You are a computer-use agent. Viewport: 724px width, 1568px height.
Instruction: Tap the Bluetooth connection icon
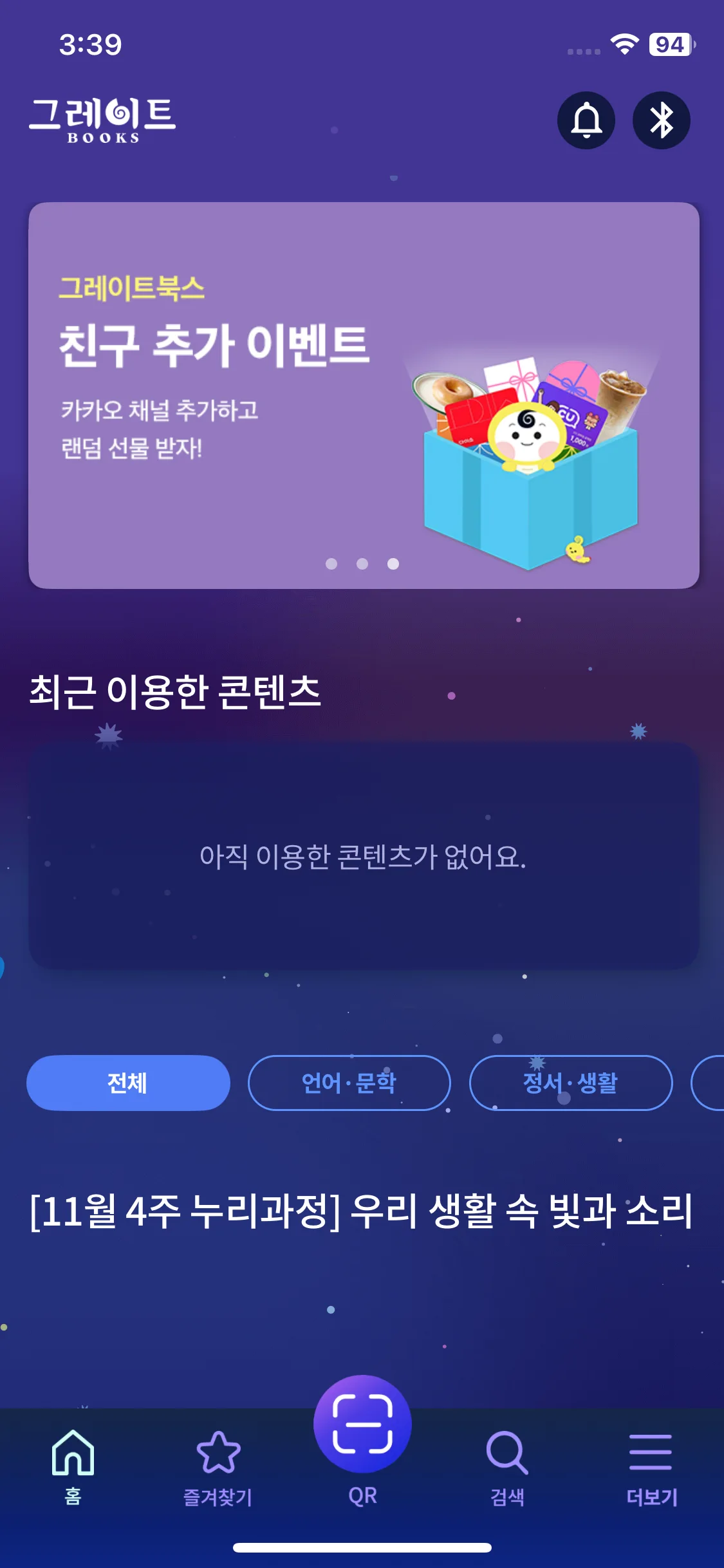click(662, 120)
